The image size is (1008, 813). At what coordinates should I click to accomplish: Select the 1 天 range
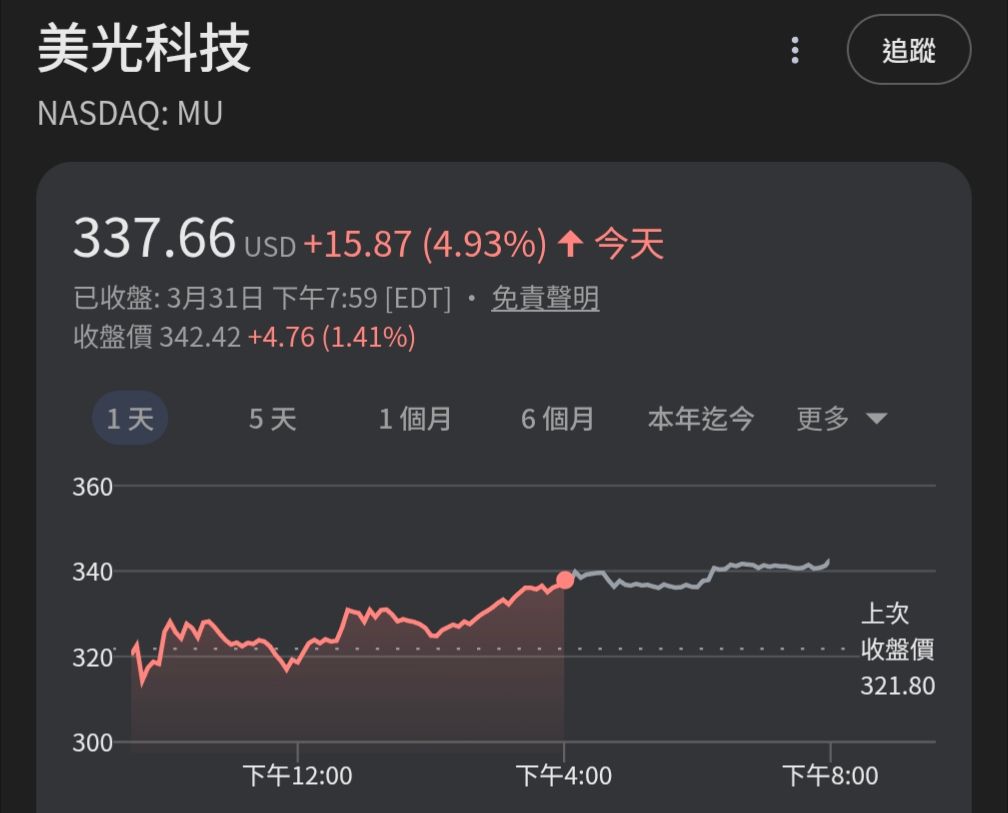tap(130, 418)
